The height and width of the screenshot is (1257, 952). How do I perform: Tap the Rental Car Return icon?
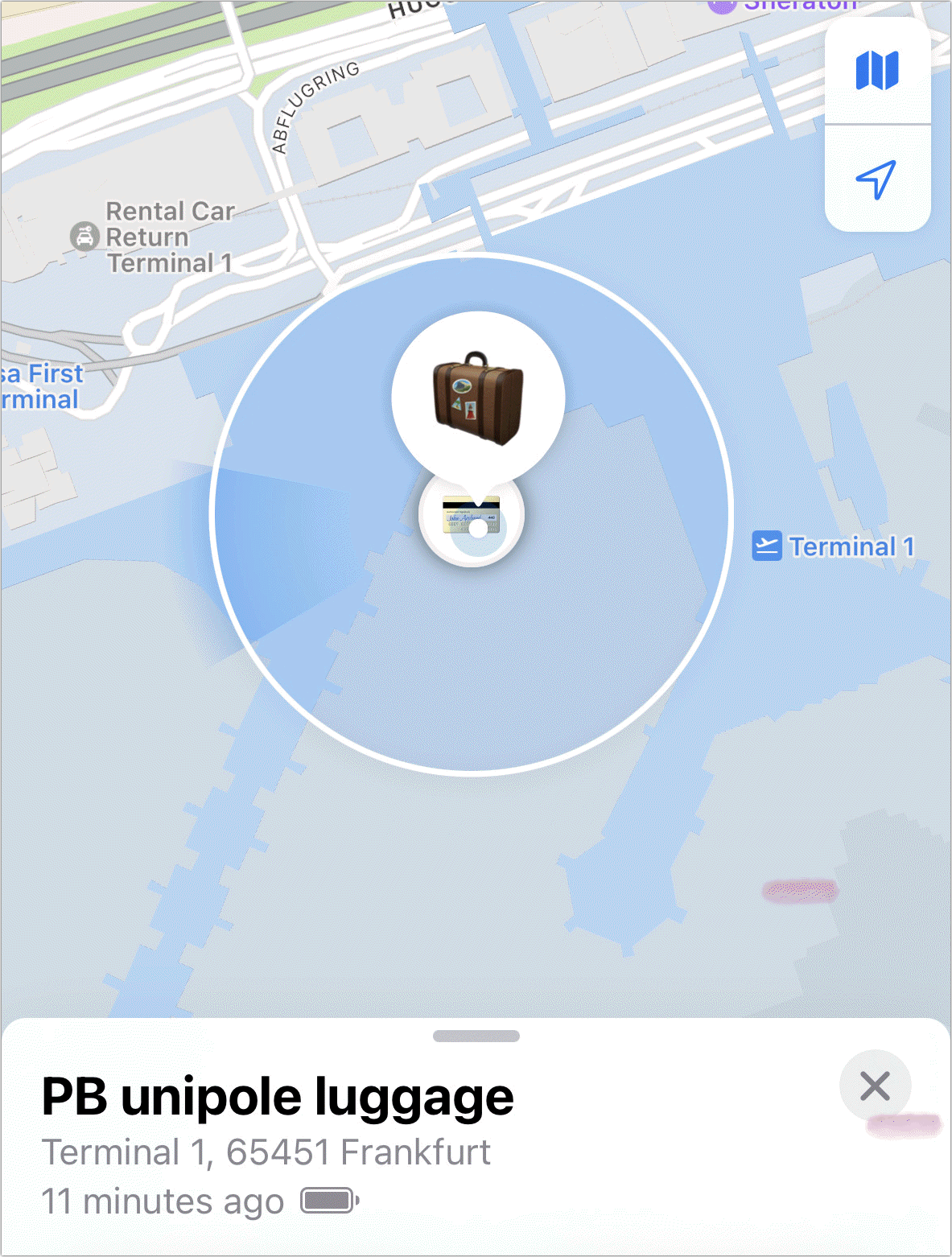[x=84, y=236]
